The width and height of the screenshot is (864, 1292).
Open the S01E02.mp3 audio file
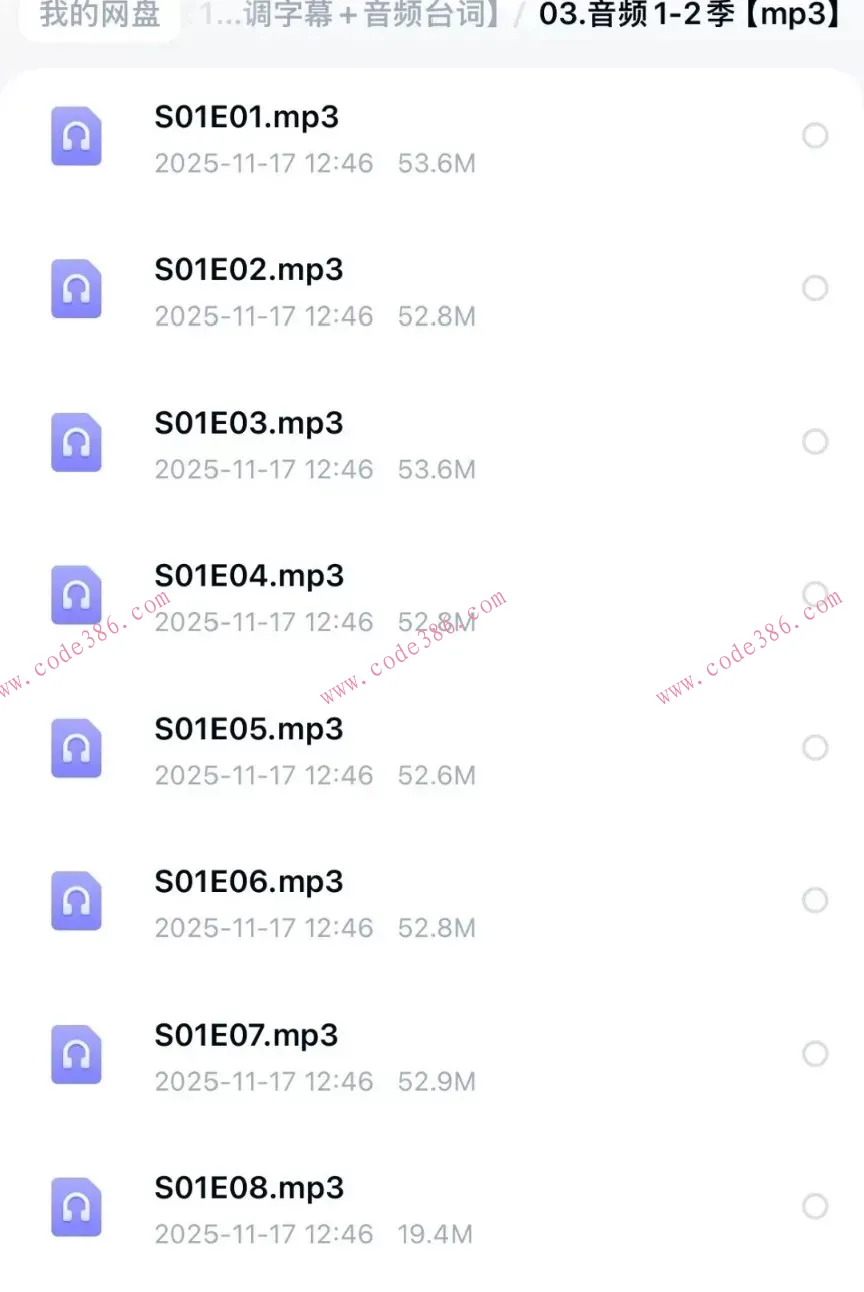pos(248,271)
